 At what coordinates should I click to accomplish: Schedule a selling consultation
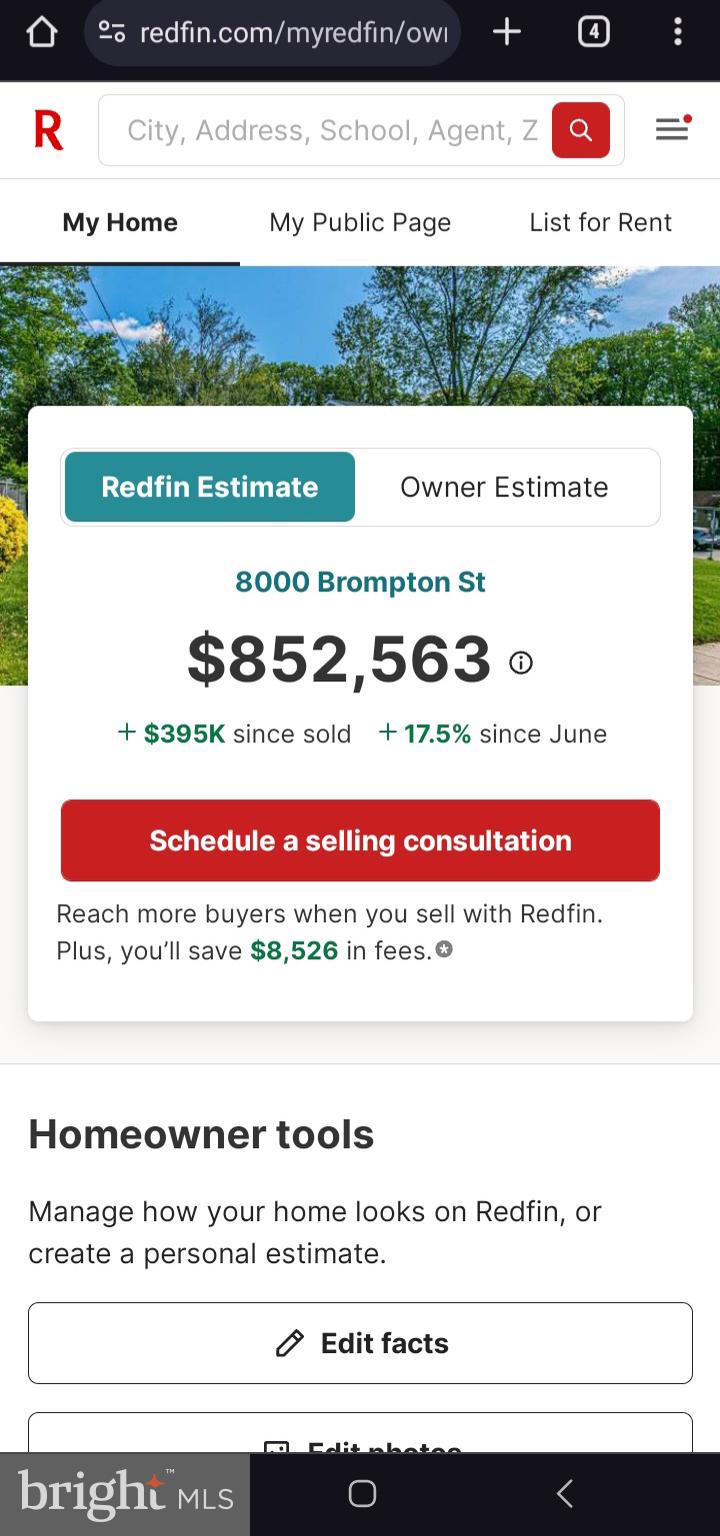click(x=360, y=840)
